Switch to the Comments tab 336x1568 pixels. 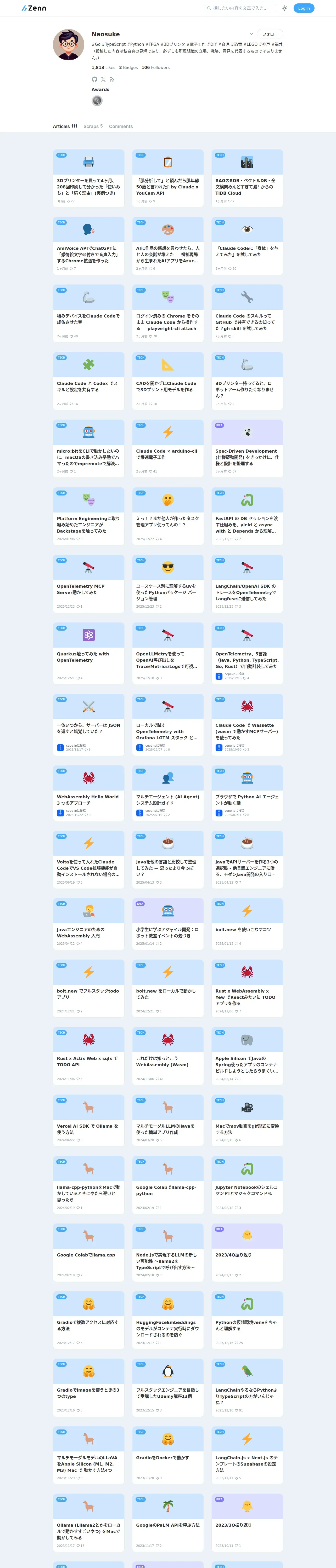(x=121, y=126)
